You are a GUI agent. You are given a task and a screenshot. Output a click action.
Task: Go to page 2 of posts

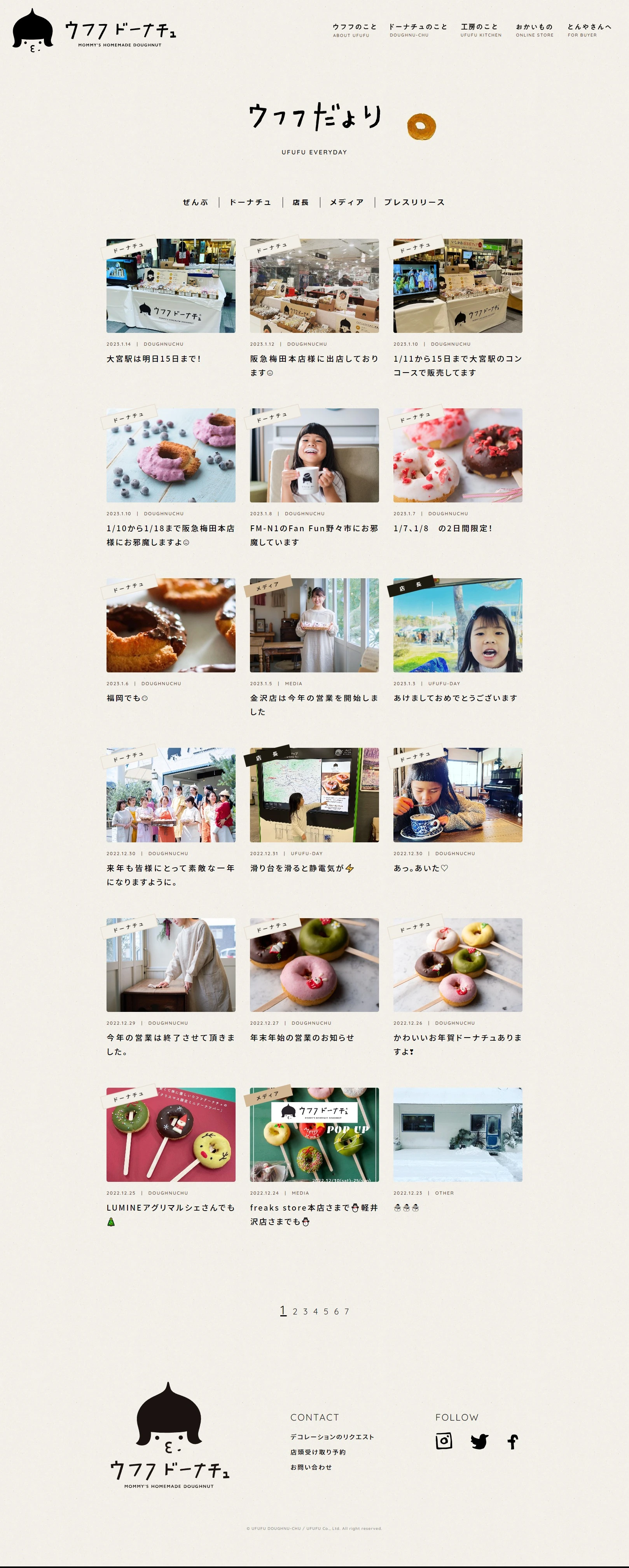tap(295, 1312)
